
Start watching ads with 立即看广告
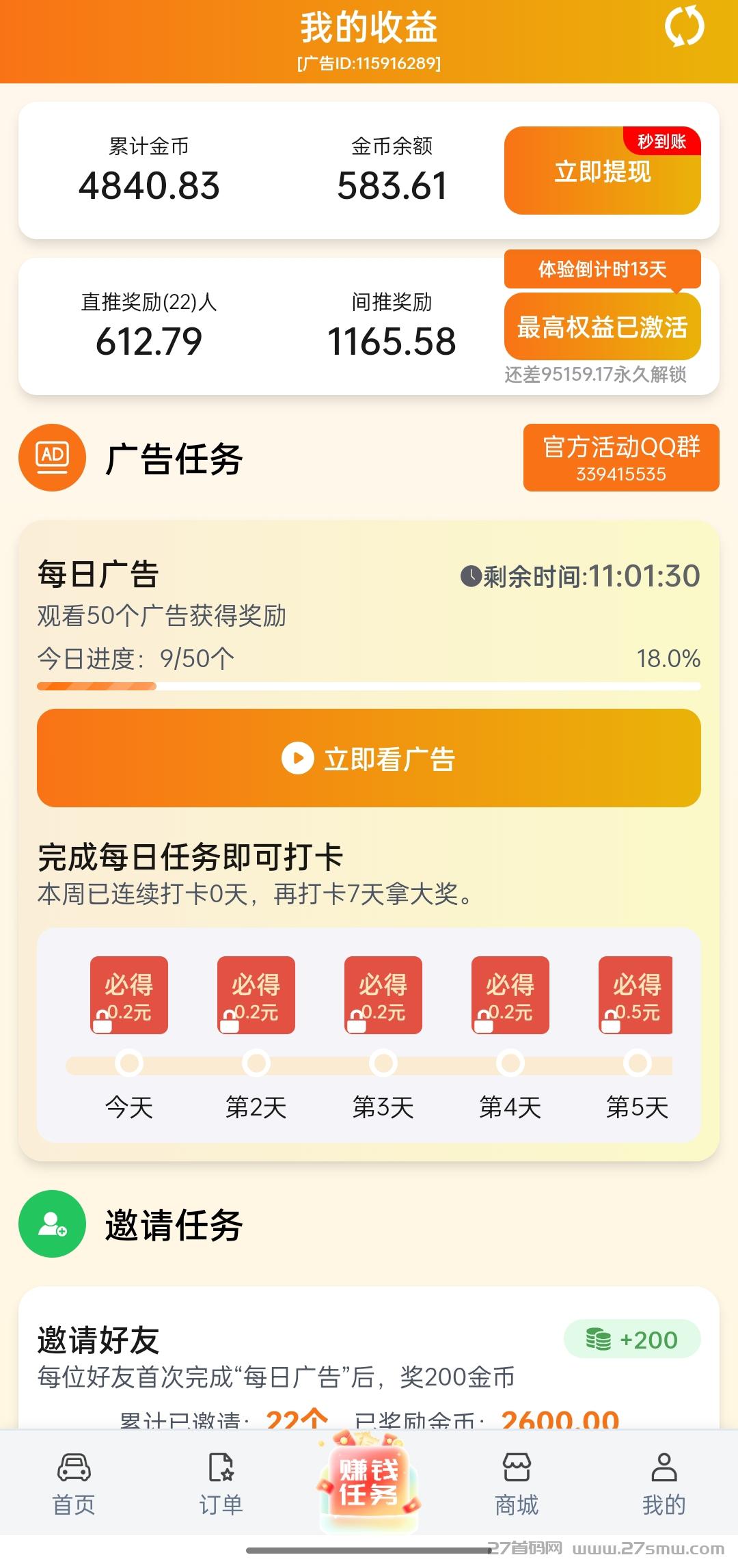pyautogui.click(x=369, y=758)
